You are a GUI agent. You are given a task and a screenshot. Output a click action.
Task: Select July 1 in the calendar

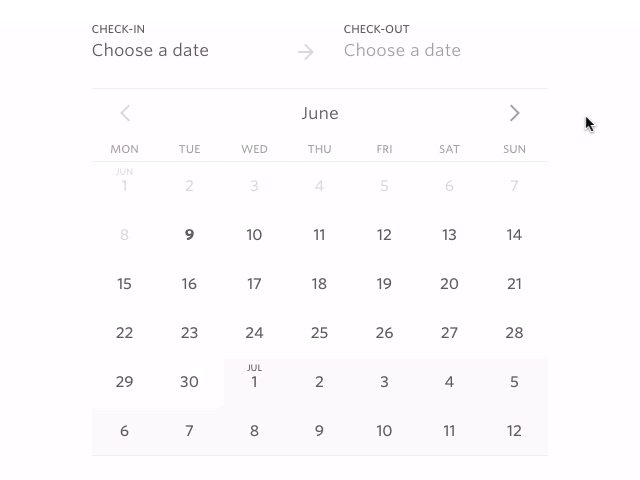(254, 382)
